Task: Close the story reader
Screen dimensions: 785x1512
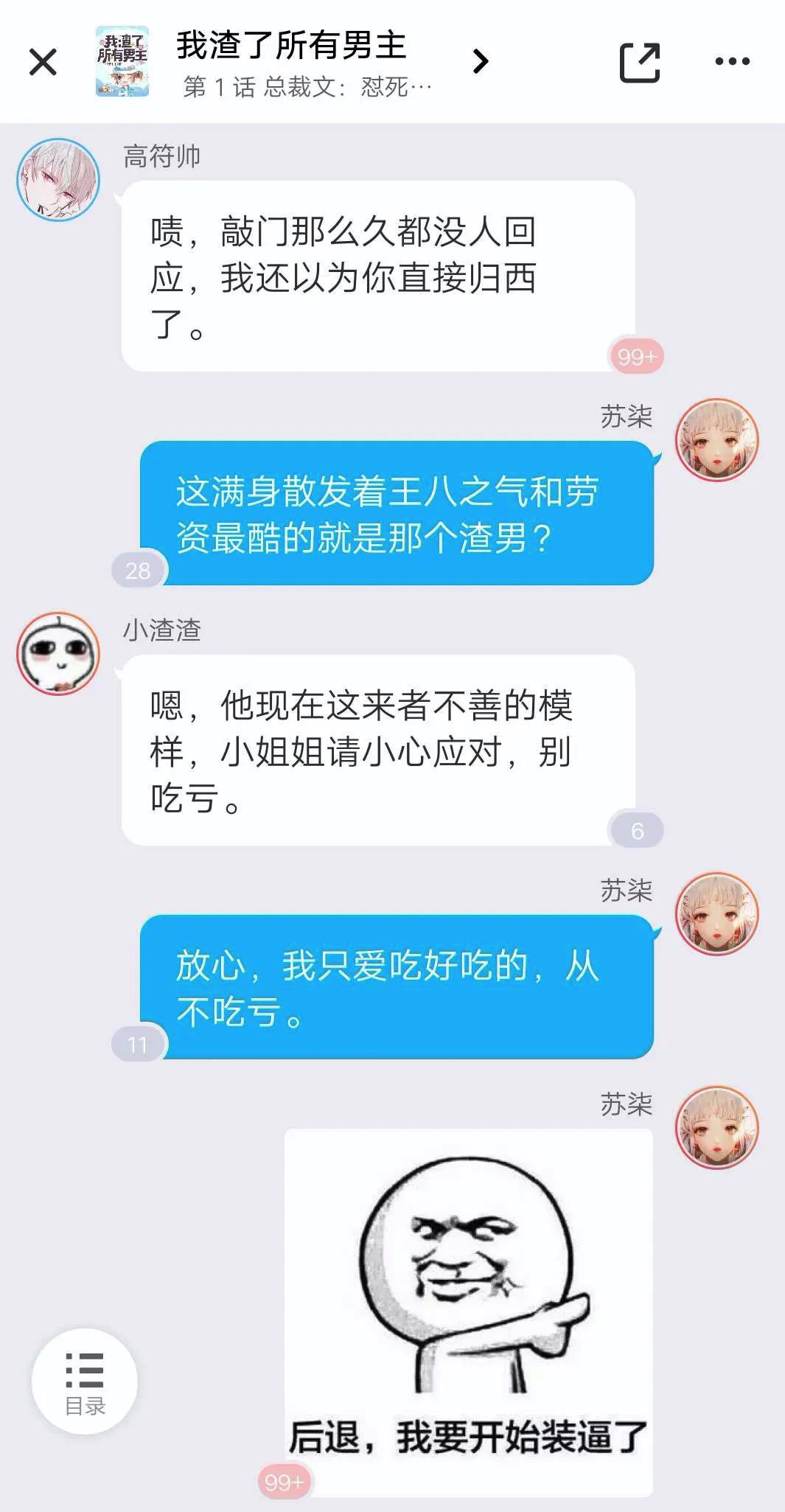Action: pos(43,62)
